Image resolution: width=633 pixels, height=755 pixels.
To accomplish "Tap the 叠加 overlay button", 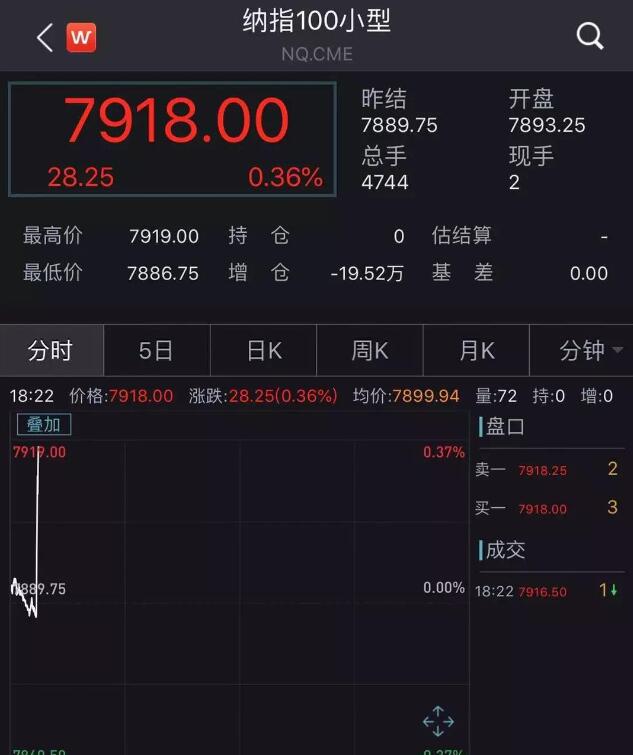I will point(44,424).
